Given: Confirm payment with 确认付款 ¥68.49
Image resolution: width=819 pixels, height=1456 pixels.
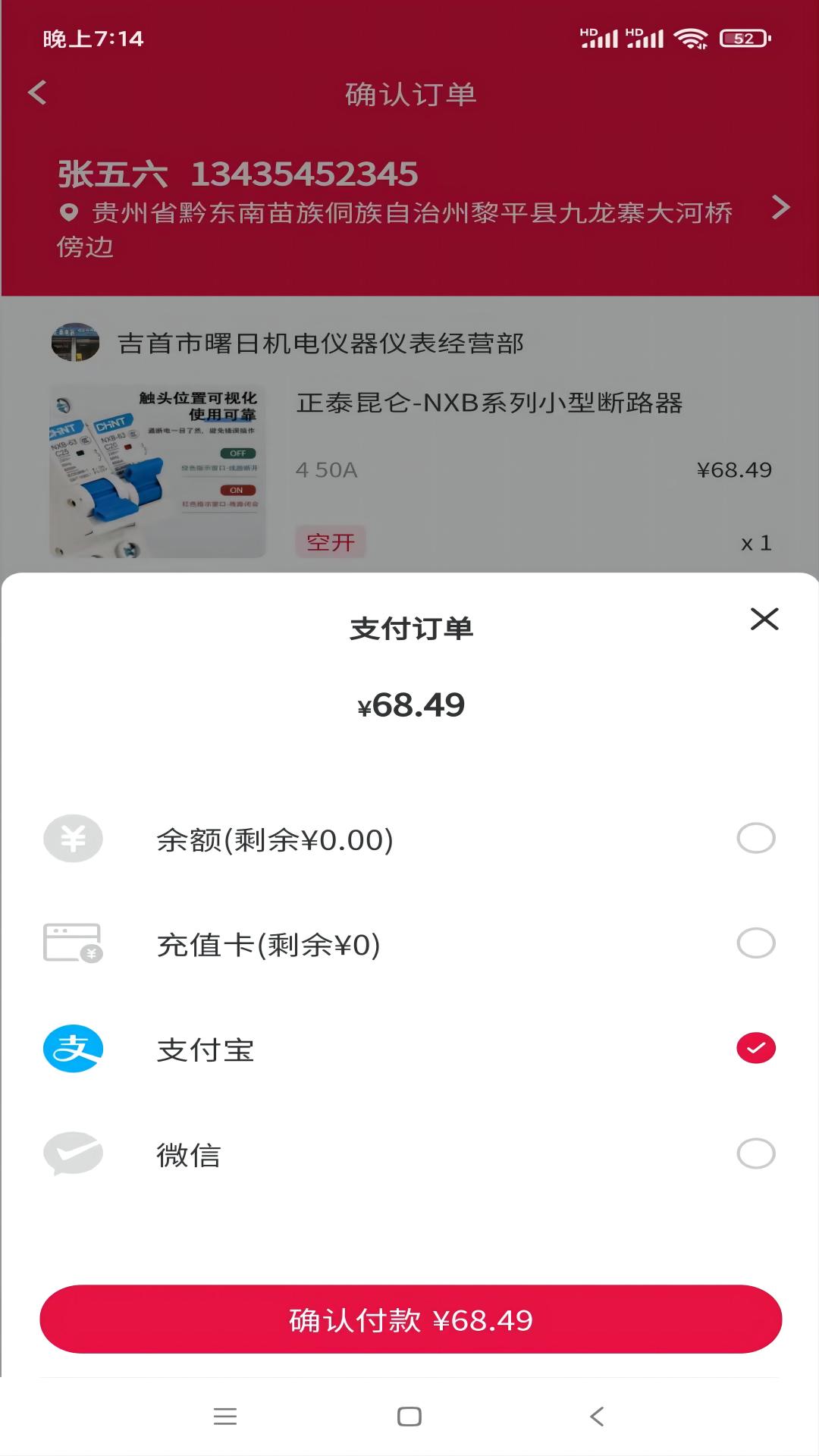Looking at the screenshot, I should pos(410,1319).
